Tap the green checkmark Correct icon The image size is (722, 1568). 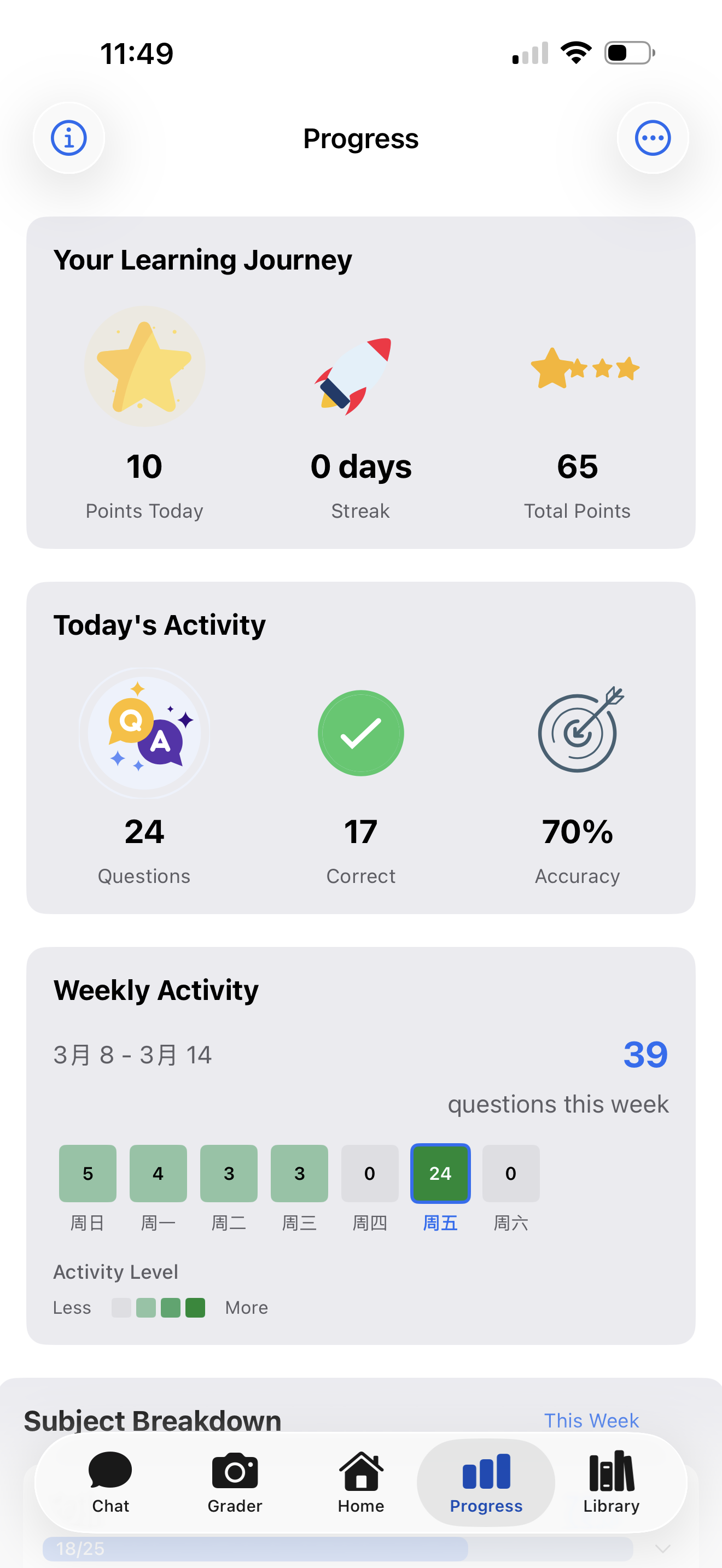pos(360,733)
